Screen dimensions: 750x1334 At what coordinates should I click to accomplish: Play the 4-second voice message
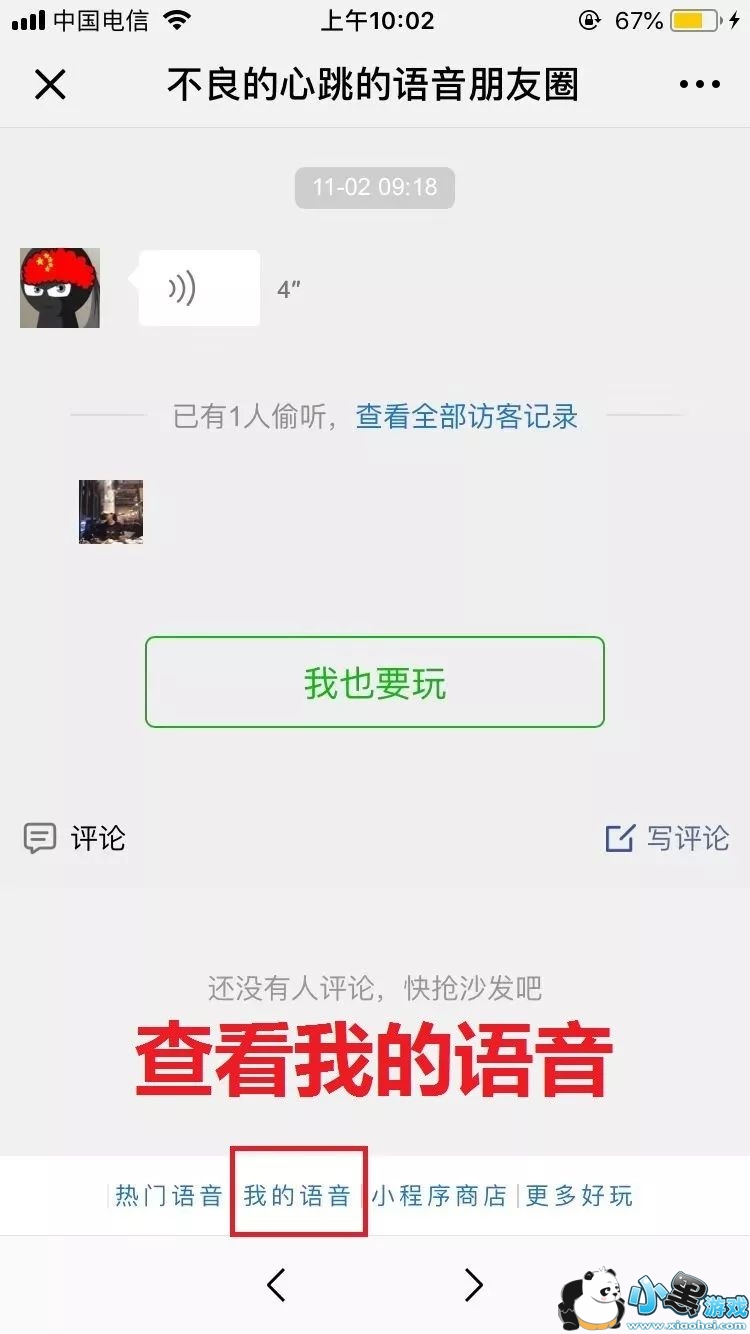tap(198, 289)
